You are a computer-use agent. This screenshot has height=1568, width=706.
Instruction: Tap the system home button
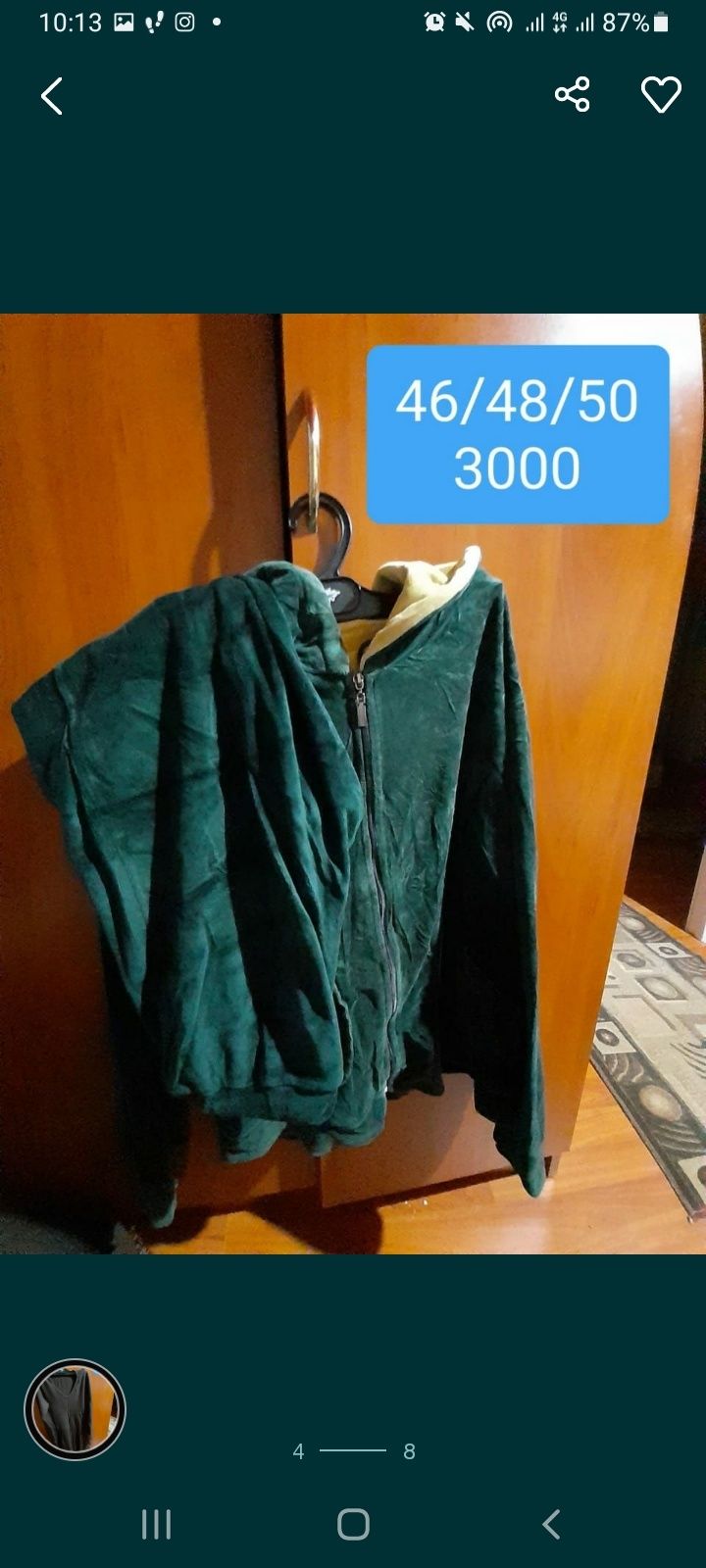click(x=353, y=1524)
